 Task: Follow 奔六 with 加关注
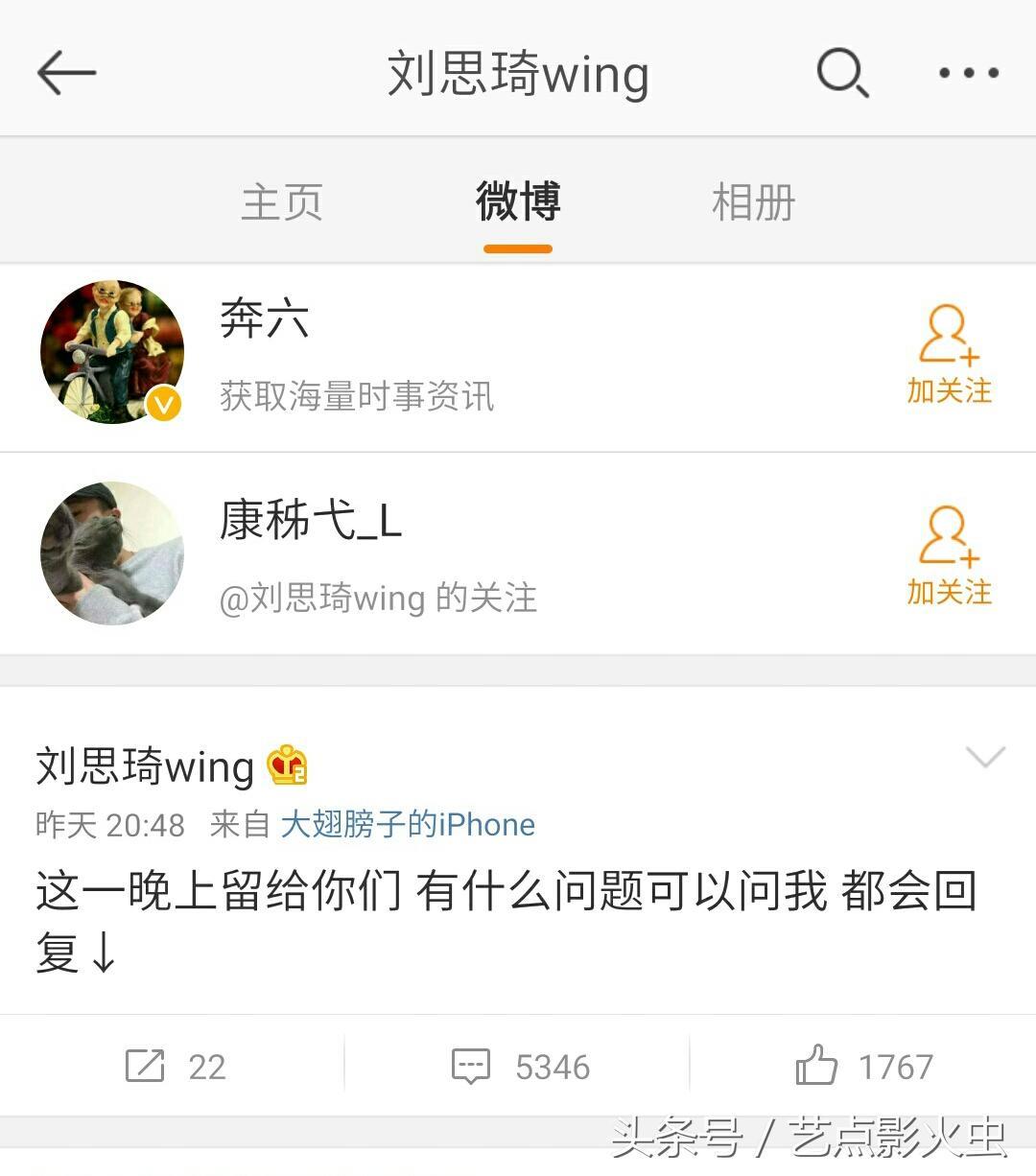pyautogui.click(x=949, y=355)
